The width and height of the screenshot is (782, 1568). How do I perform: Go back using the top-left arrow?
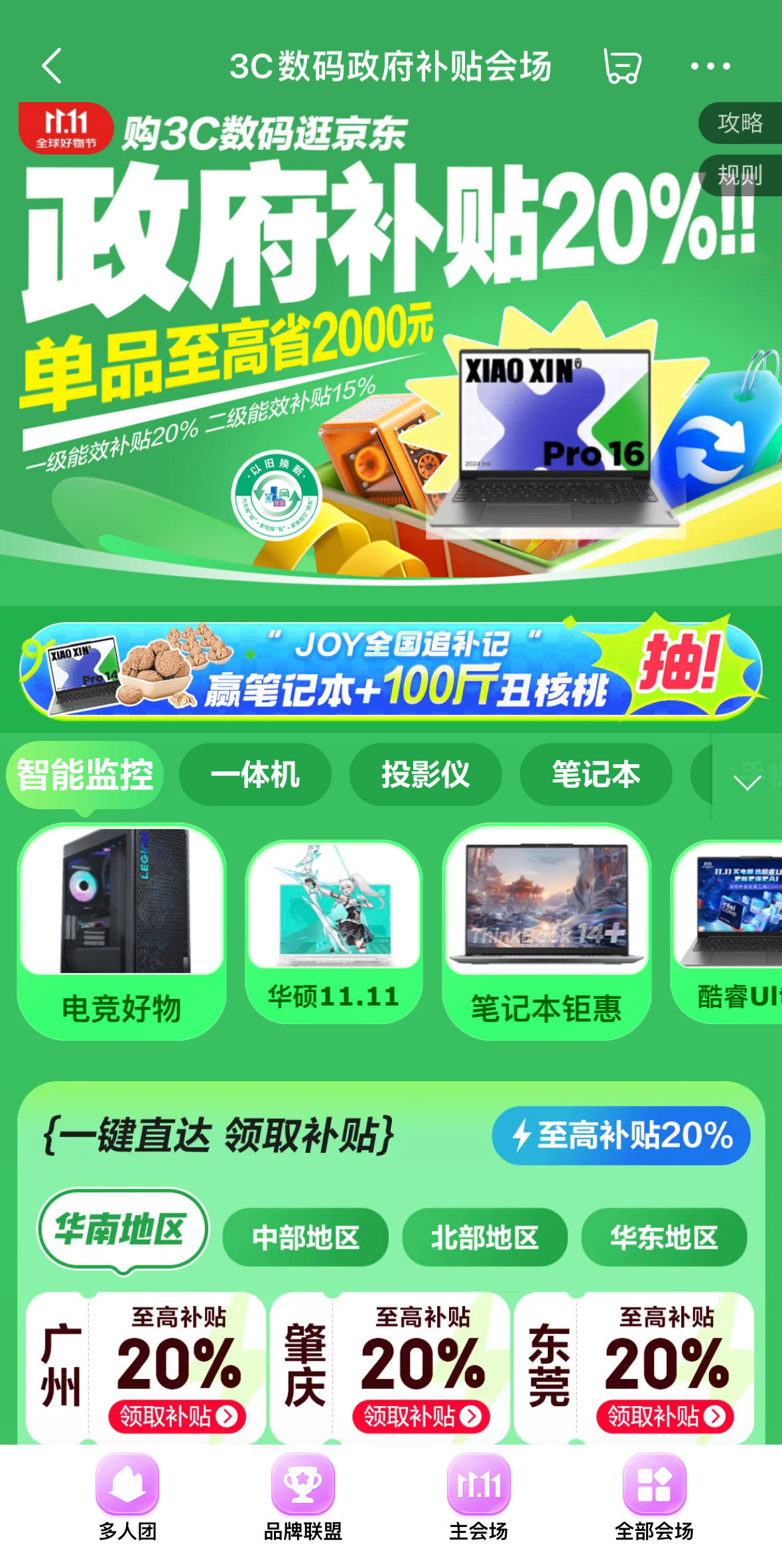[x=52, y=66]
